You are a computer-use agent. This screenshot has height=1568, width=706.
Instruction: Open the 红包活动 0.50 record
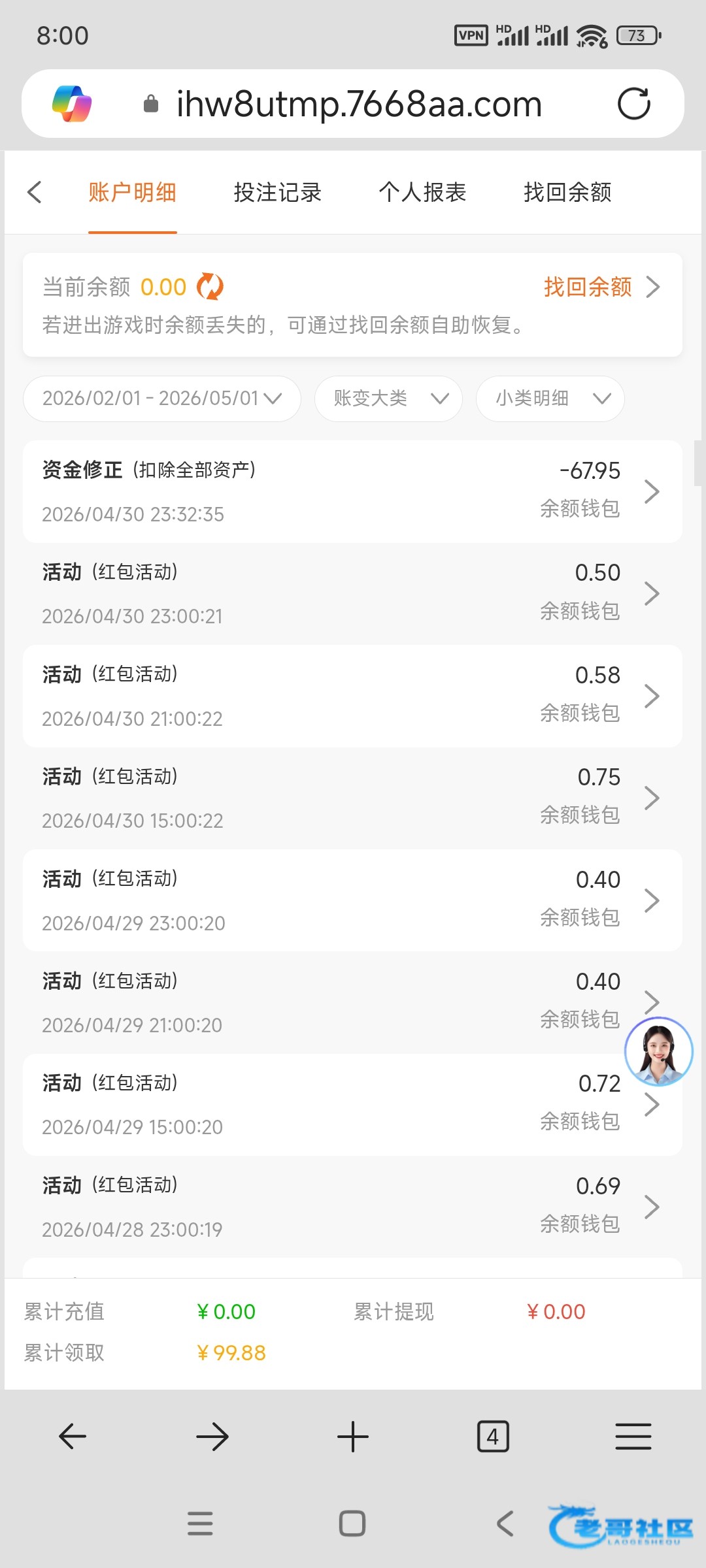[353, 594]
